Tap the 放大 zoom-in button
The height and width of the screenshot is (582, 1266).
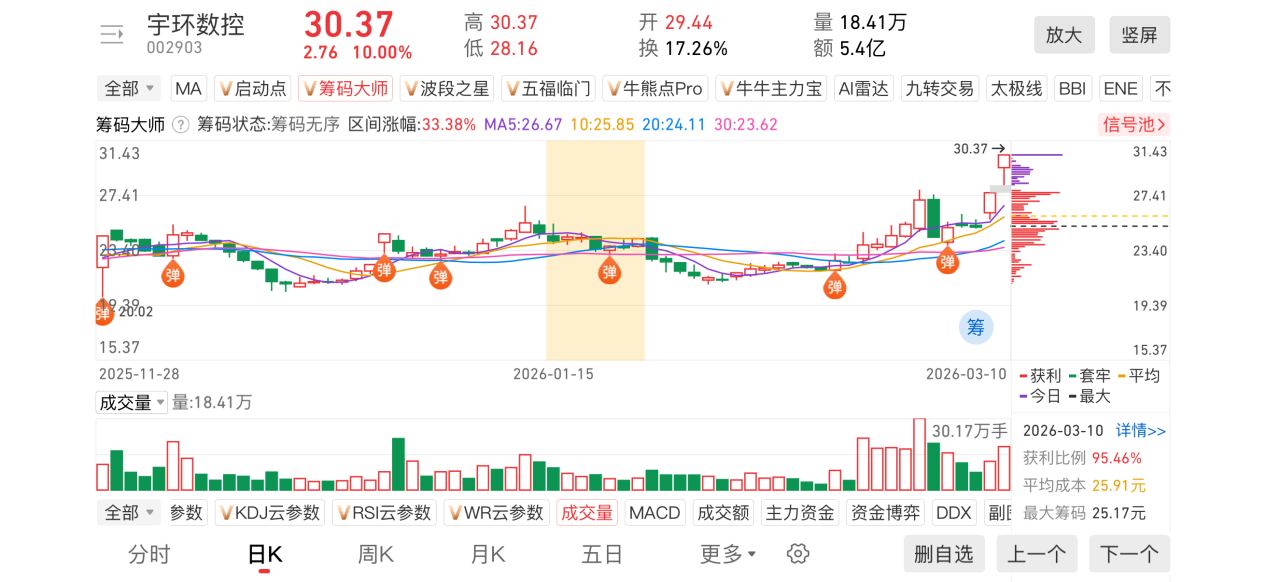tap(1064, 35)
